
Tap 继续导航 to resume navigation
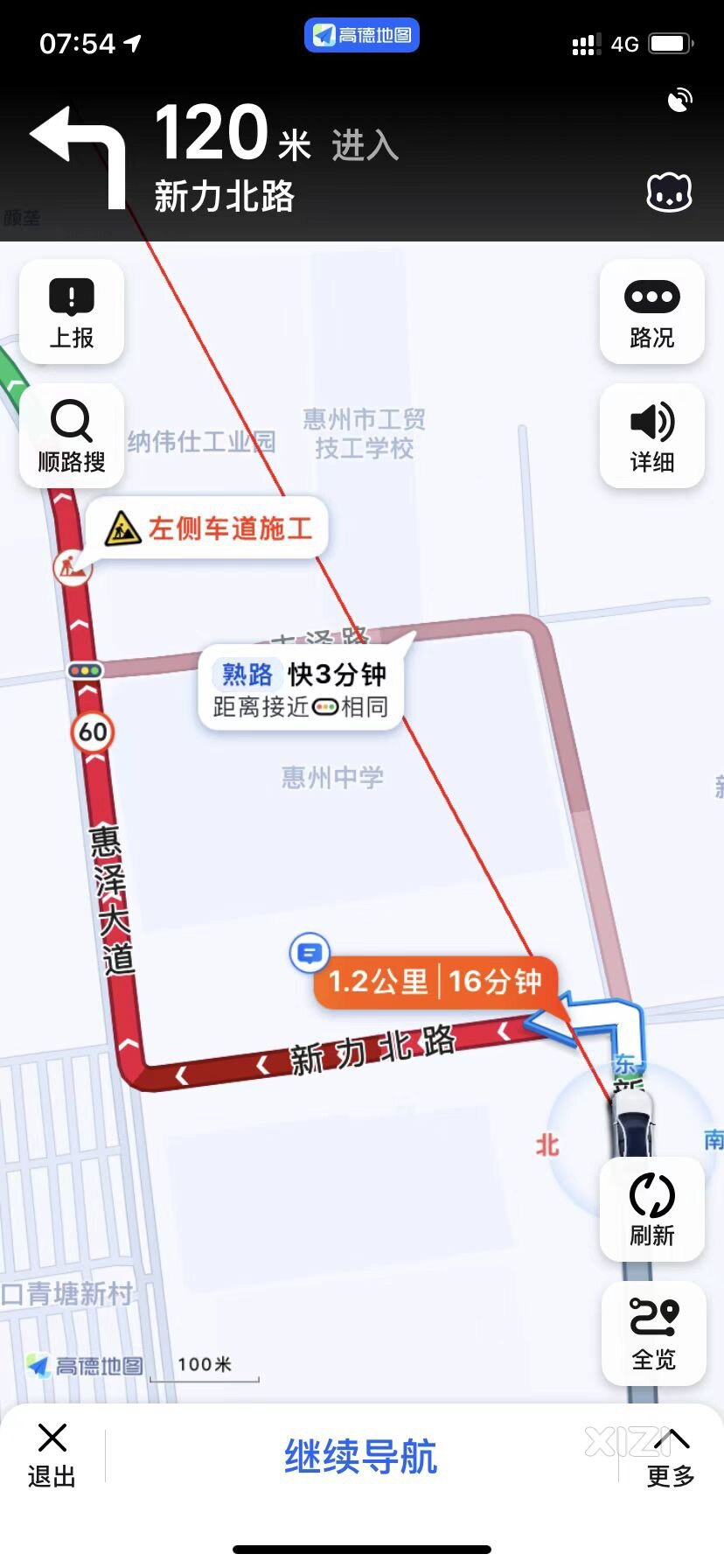(360, 1457)
